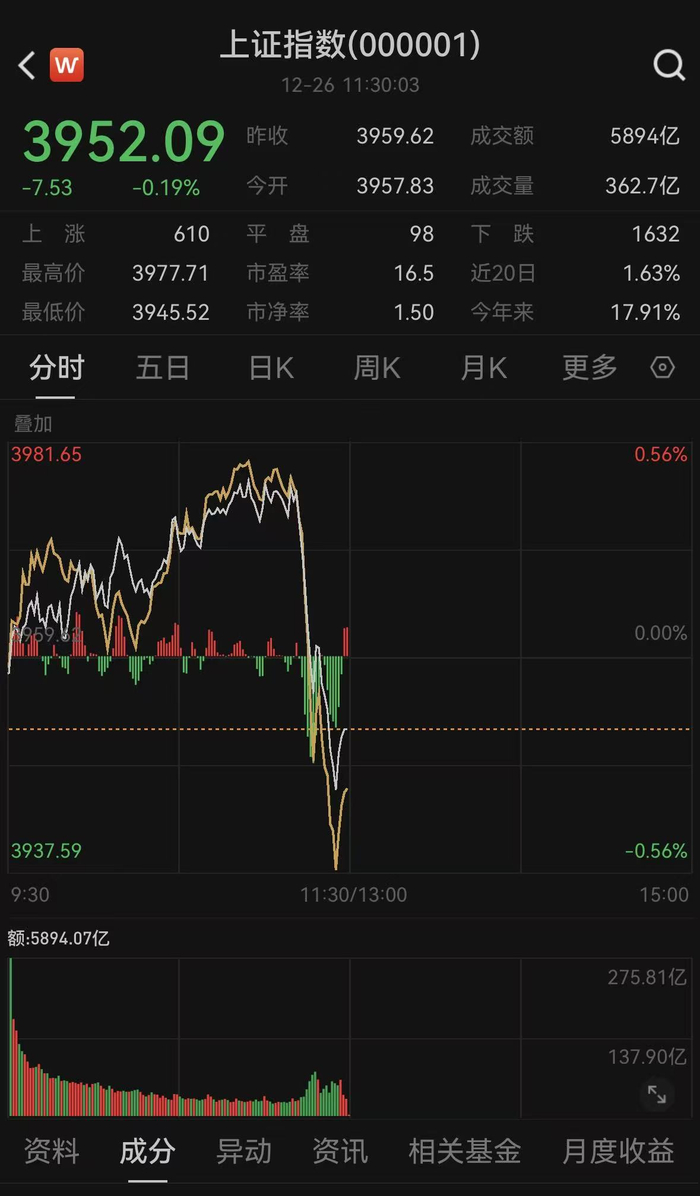The width and height of the screenshot is (700, 1196).
Task: Open chart settings hexagon icon
Action: (662, 368)
